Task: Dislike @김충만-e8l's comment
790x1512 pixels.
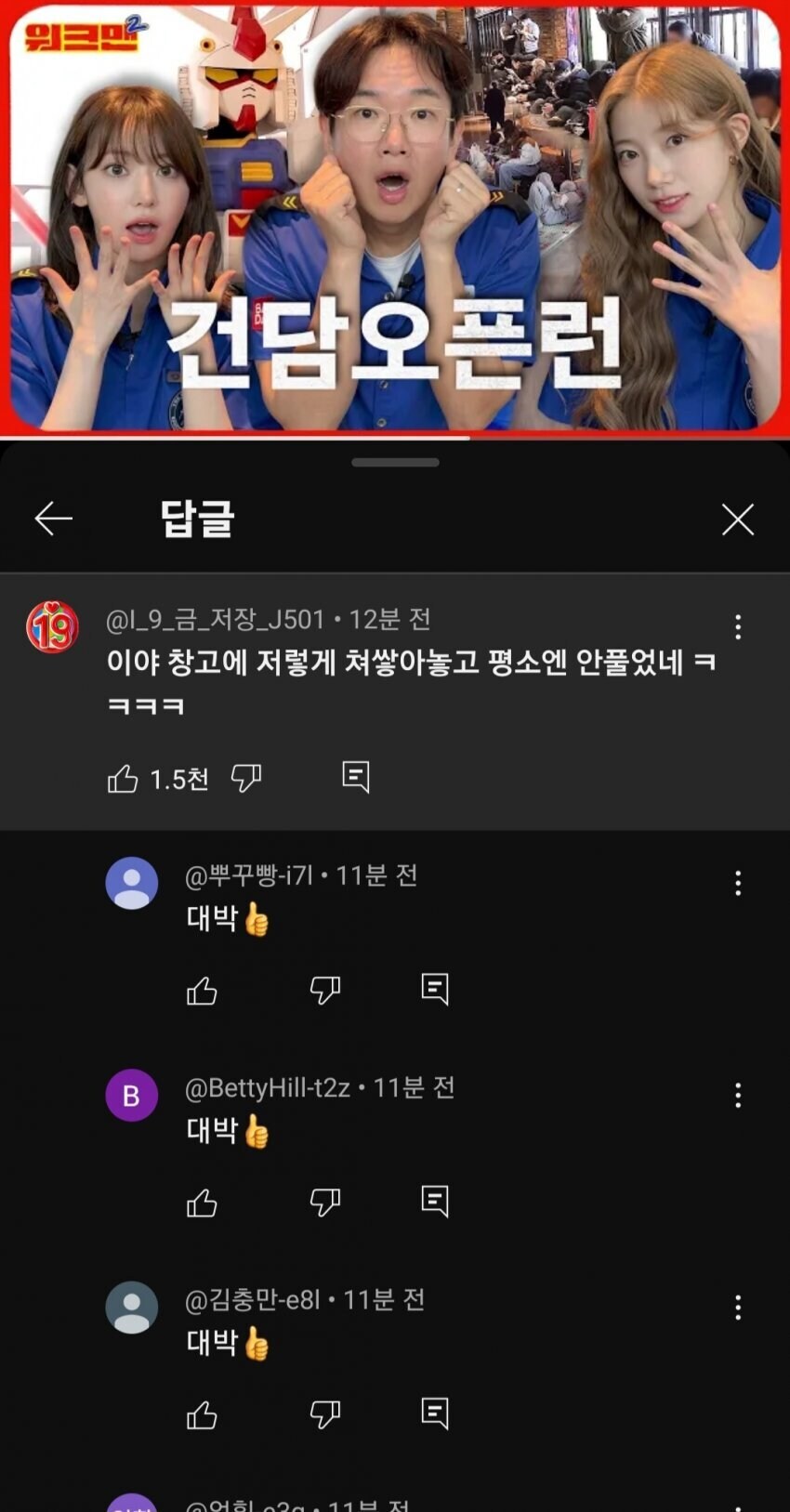Action: pos(325,1412)
